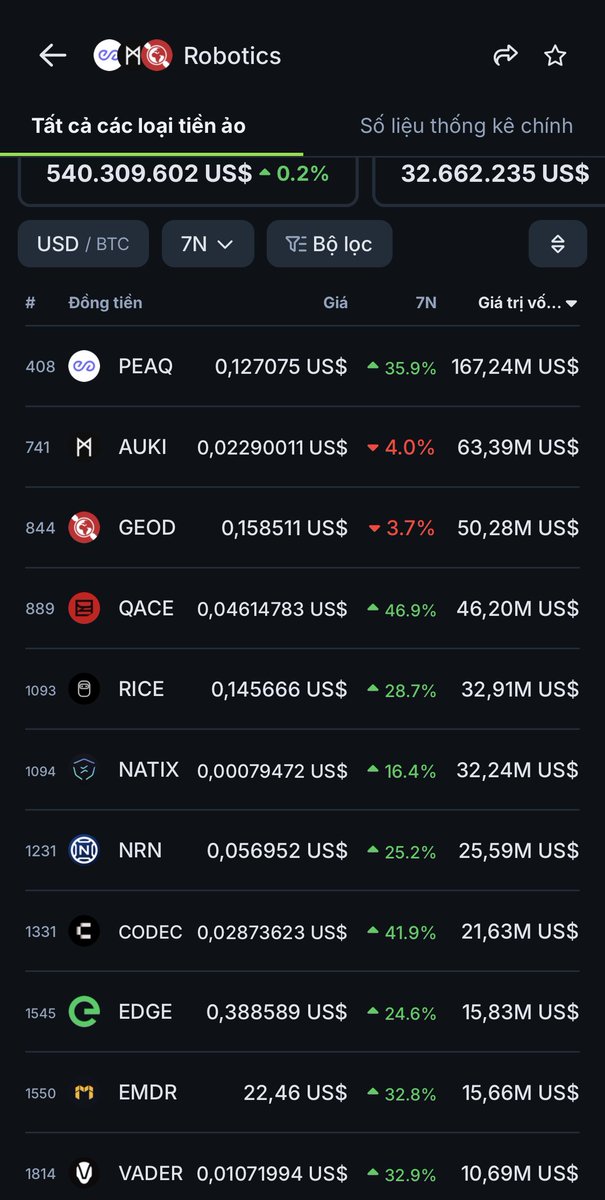Viewport: 605px width, 1200px height.
Task: Open the AUKI coin row
Action: click(x=302, y=447)
